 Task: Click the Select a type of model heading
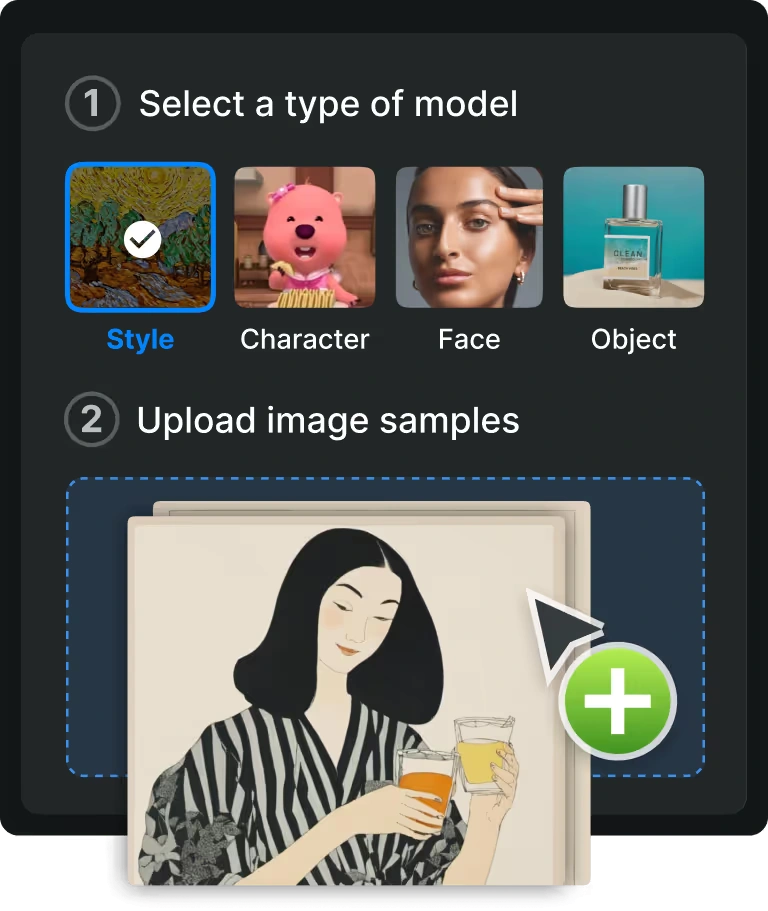click(x=330, y=103)
